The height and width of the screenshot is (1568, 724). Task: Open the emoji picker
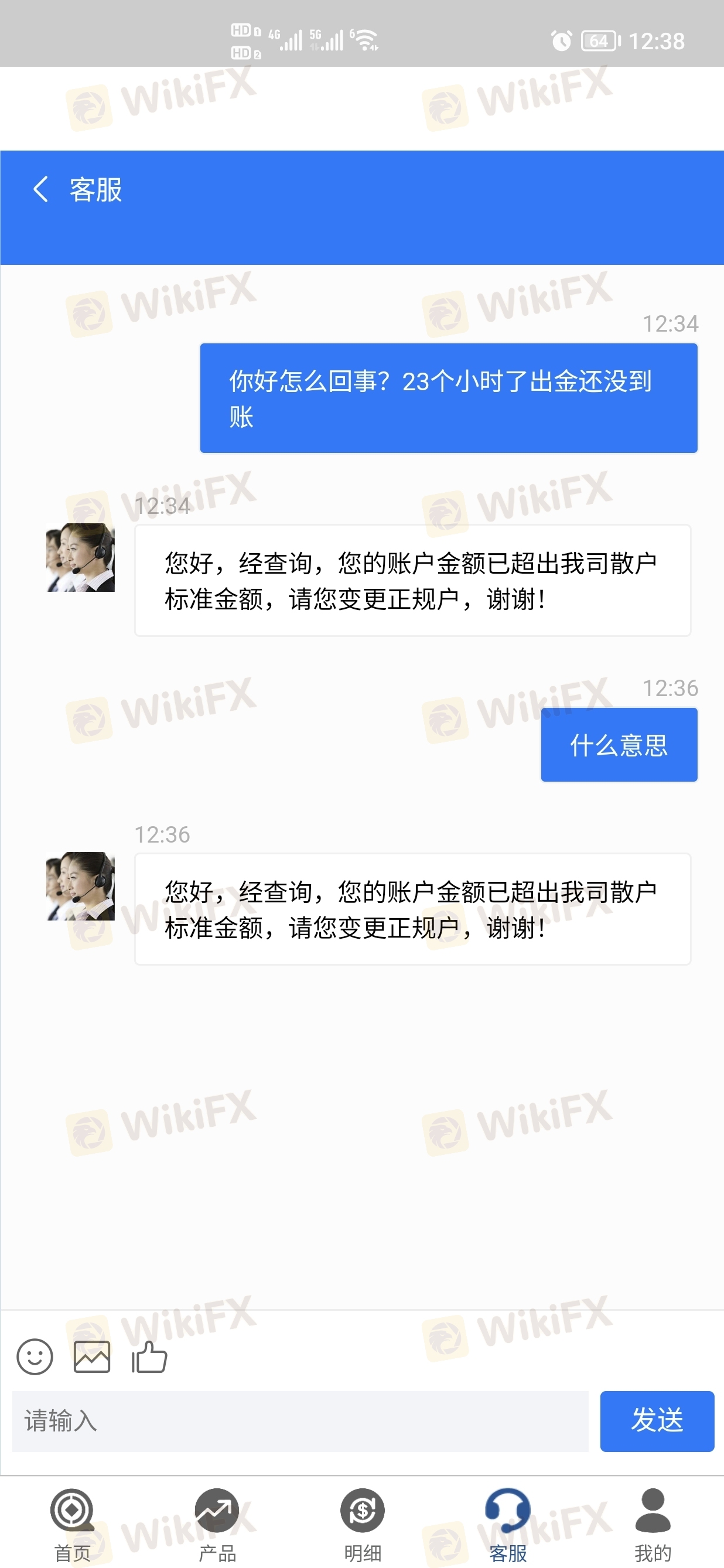tap(35, 1357)
